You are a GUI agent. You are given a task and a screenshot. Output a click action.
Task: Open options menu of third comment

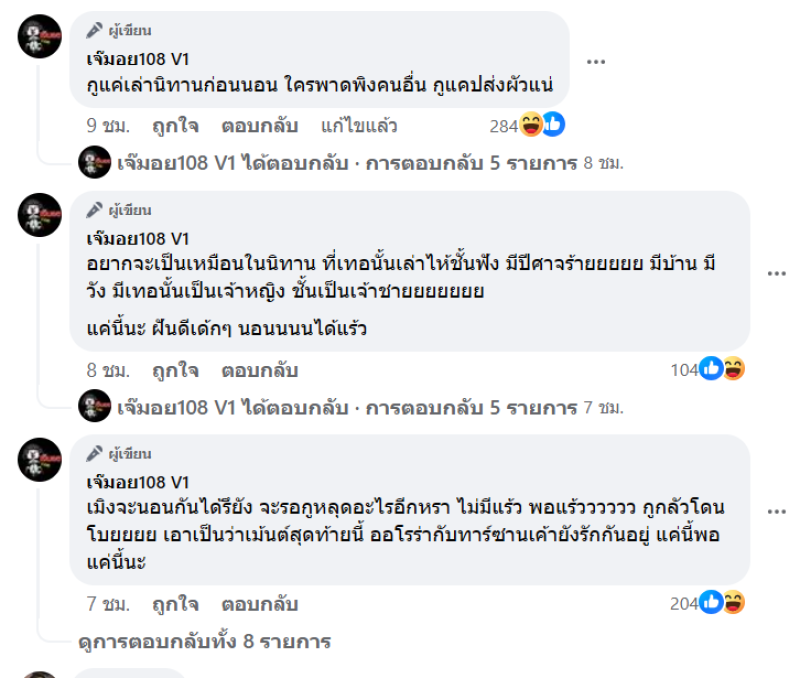tap(777, 511)
